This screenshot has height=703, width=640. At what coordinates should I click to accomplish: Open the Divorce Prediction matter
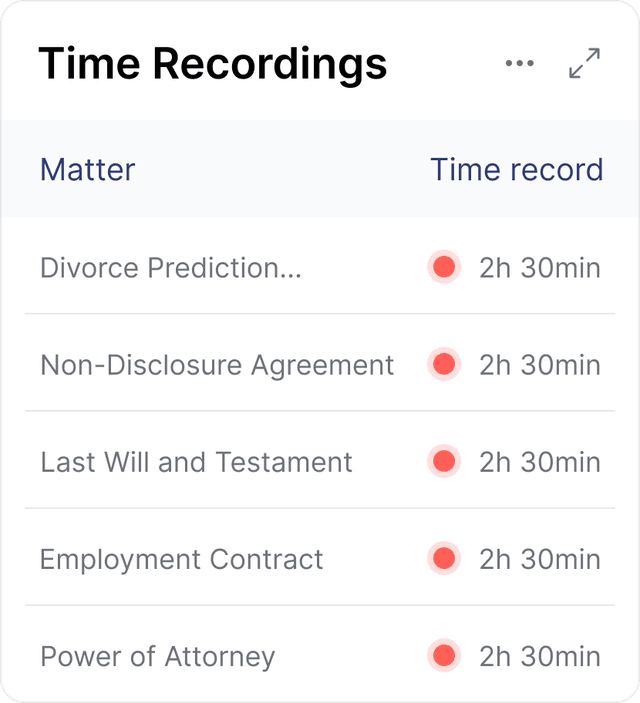171,268
